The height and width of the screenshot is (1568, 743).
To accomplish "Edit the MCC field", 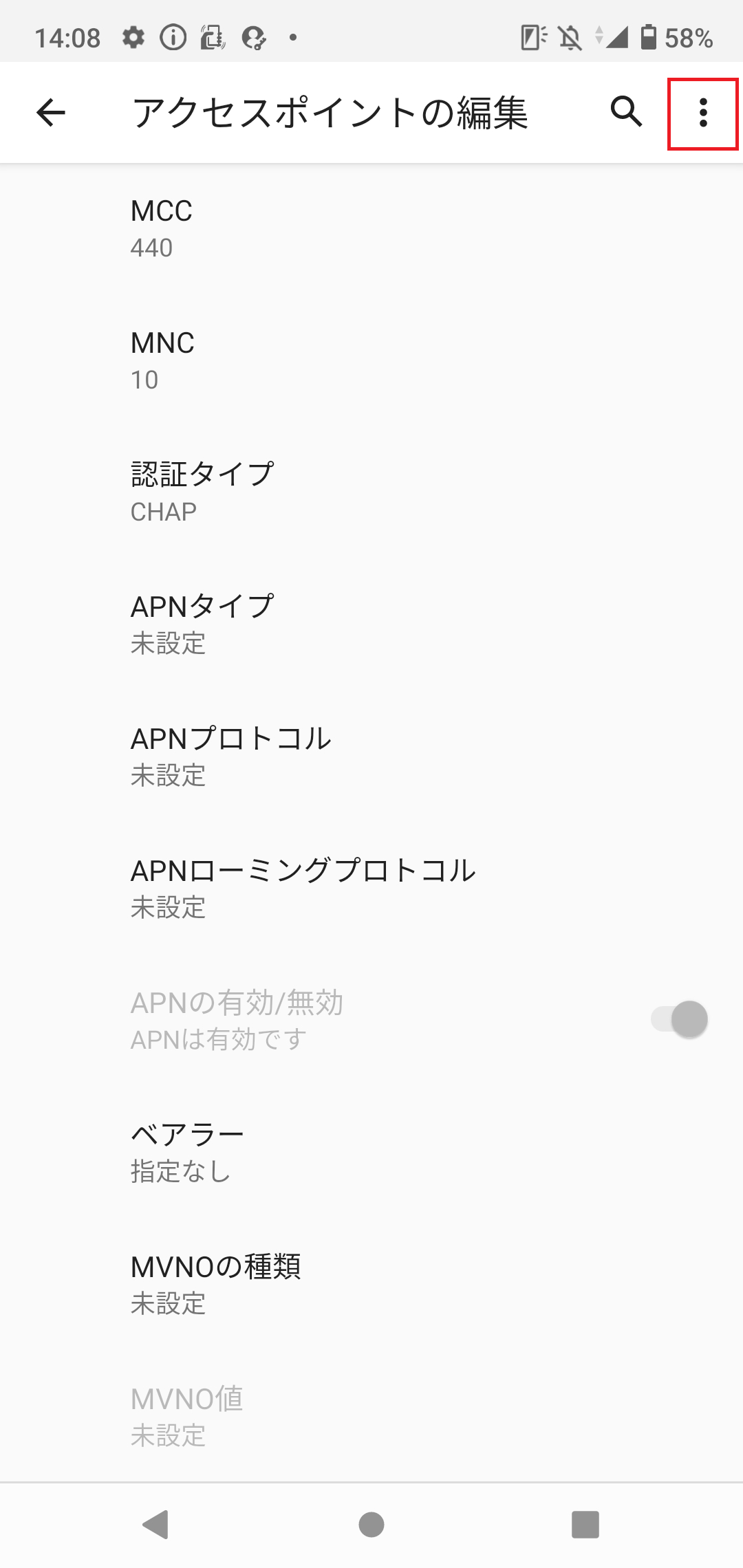I will tap(275, 228).
